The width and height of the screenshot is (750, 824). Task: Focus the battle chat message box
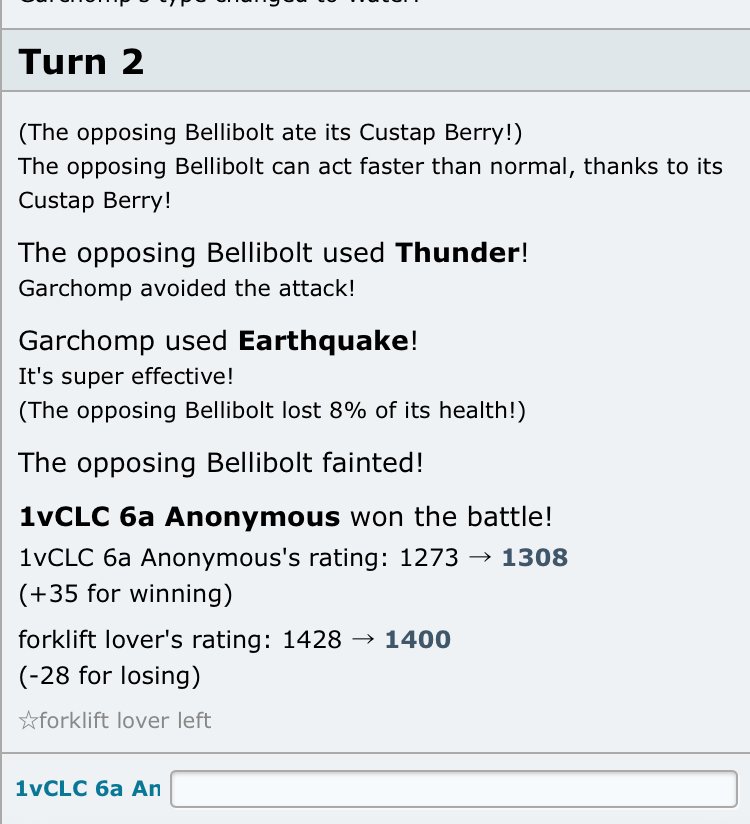pos(454,788)
